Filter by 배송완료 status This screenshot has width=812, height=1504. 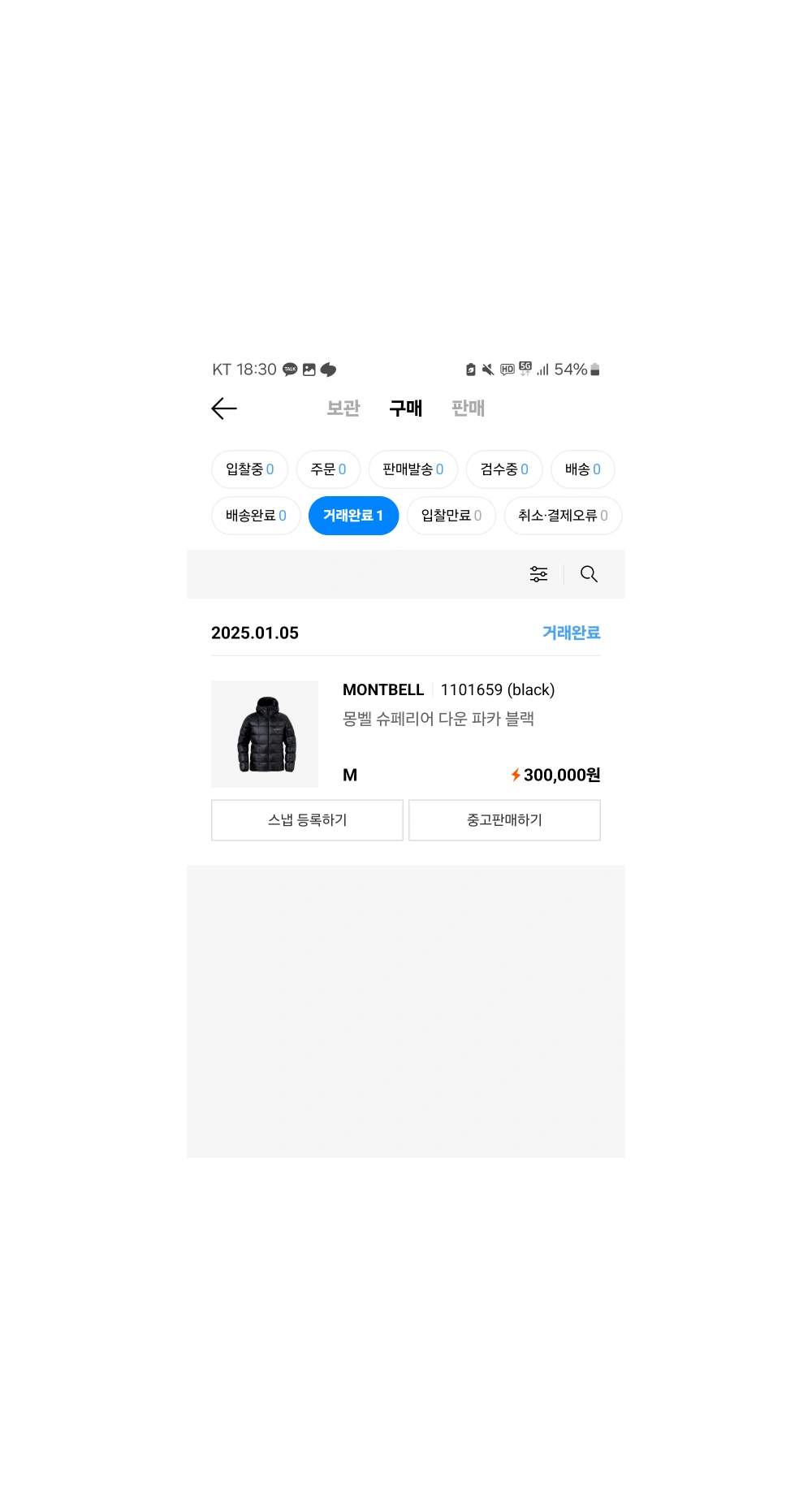coord(256,516)
